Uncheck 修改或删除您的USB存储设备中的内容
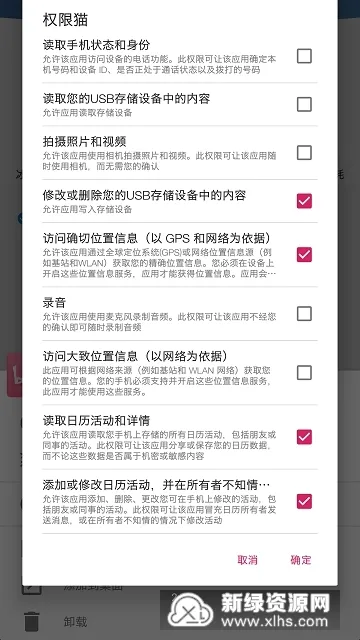360x640 pixels. pyautogui.click(x=304, y=201)
